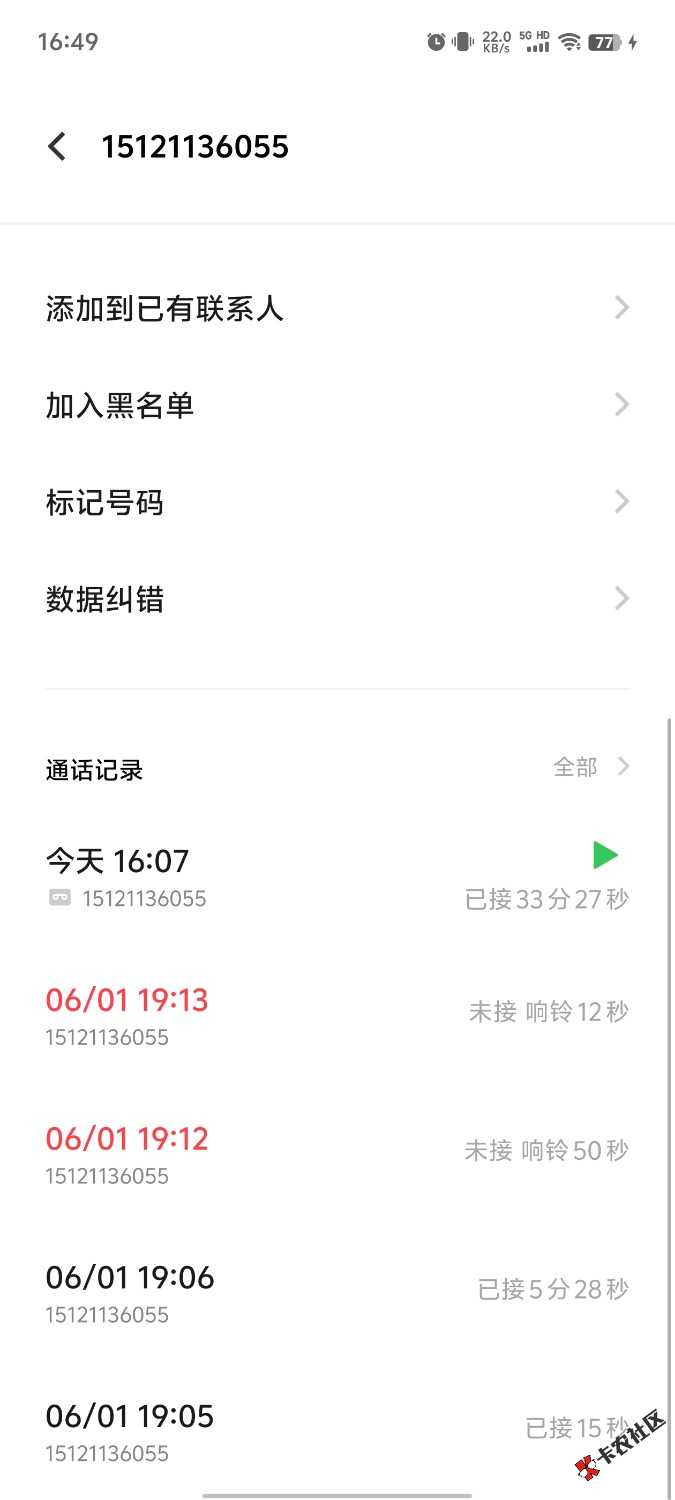
Task: Open the 今天 16:07 call record
Action: coord(337,877)
